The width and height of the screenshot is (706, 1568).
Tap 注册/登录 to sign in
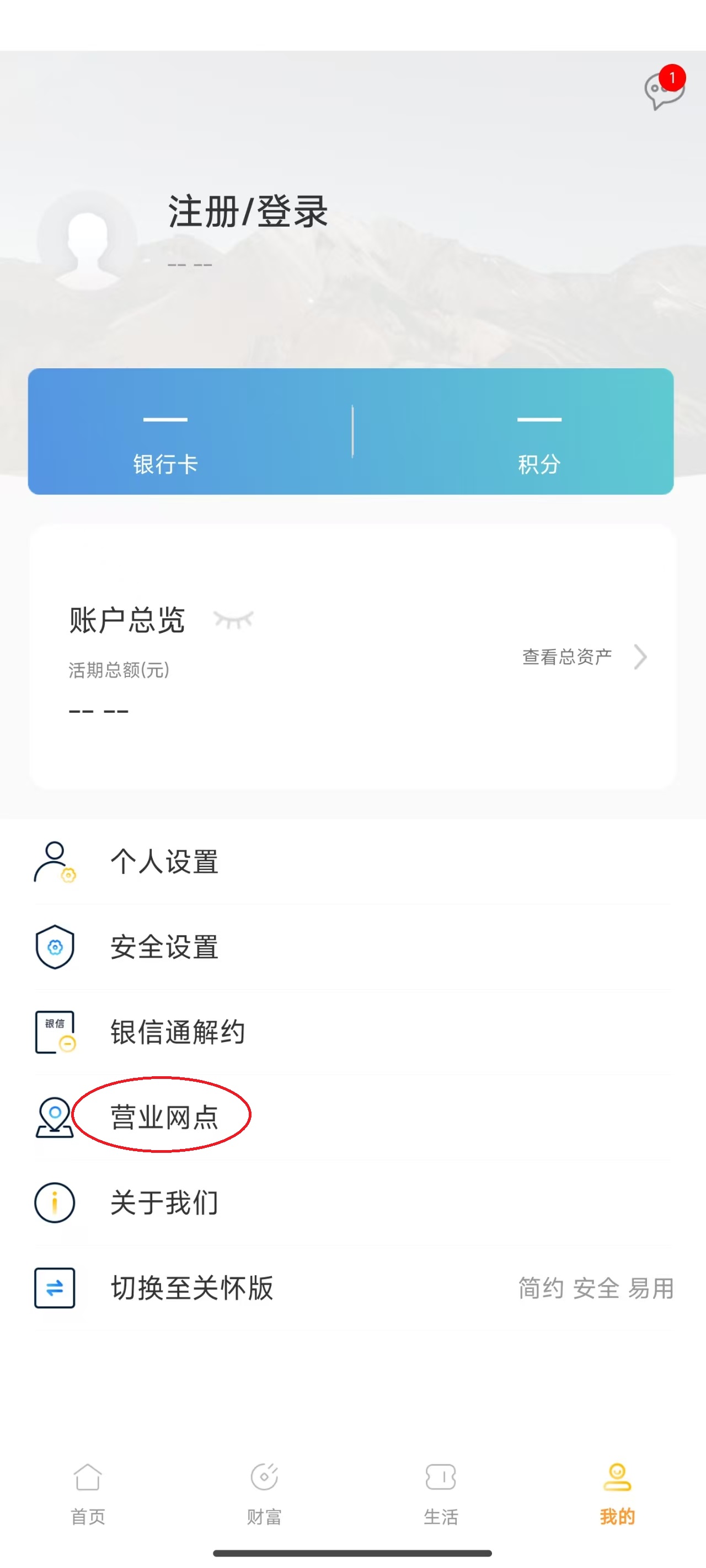(248, 212)
